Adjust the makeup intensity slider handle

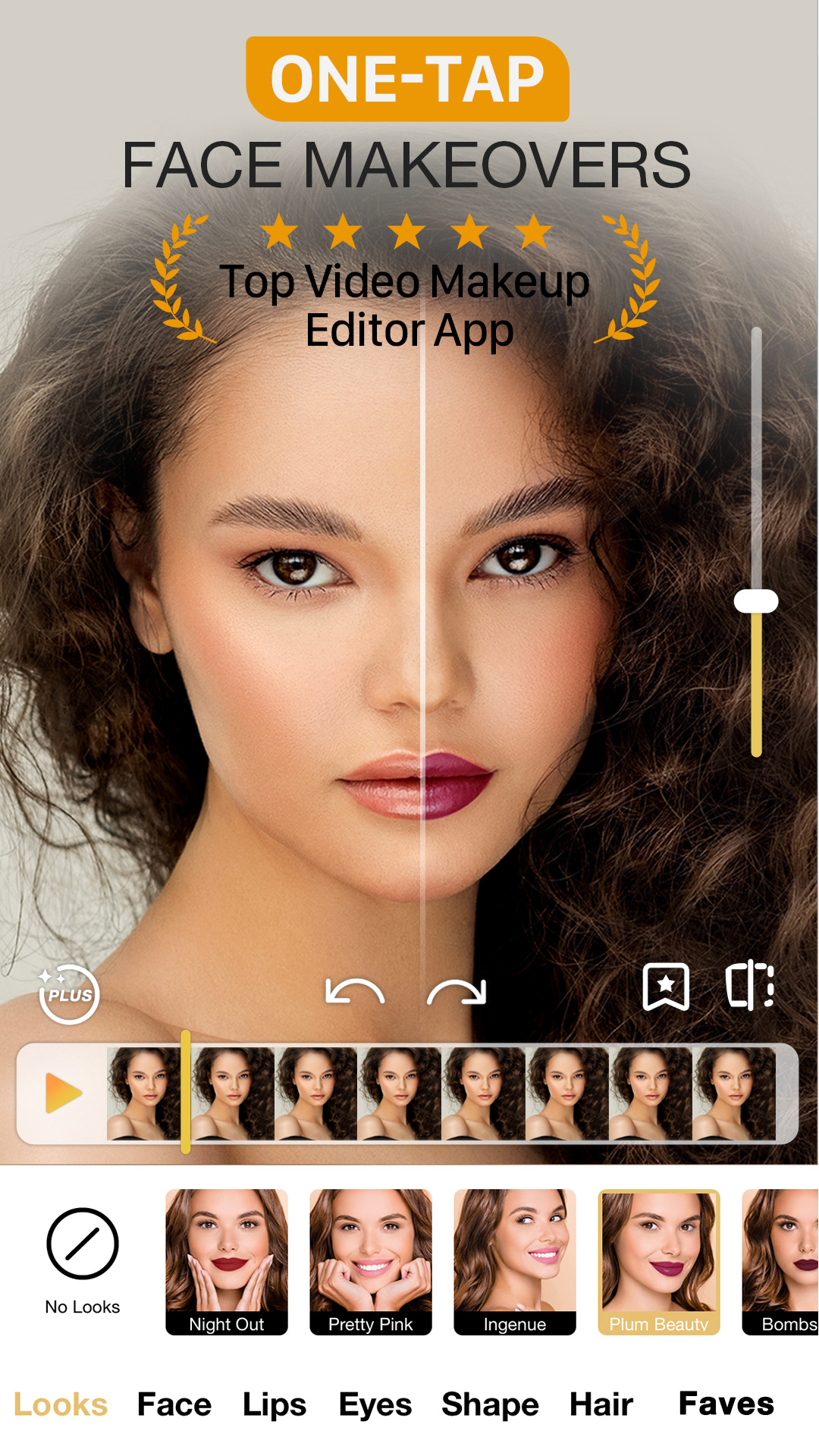tap(756, 599)
